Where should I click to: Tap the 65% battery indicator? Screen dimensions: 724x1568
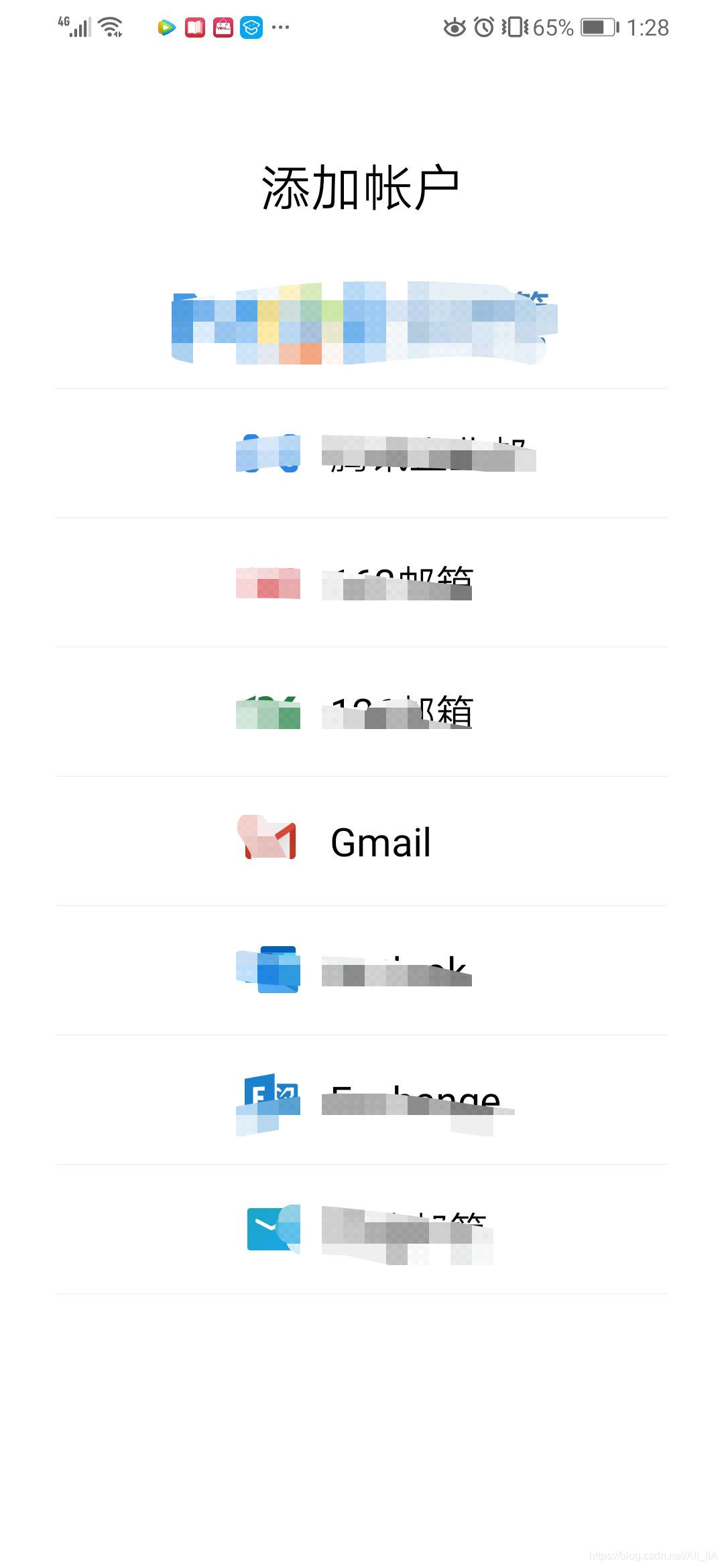coord(551,28)
